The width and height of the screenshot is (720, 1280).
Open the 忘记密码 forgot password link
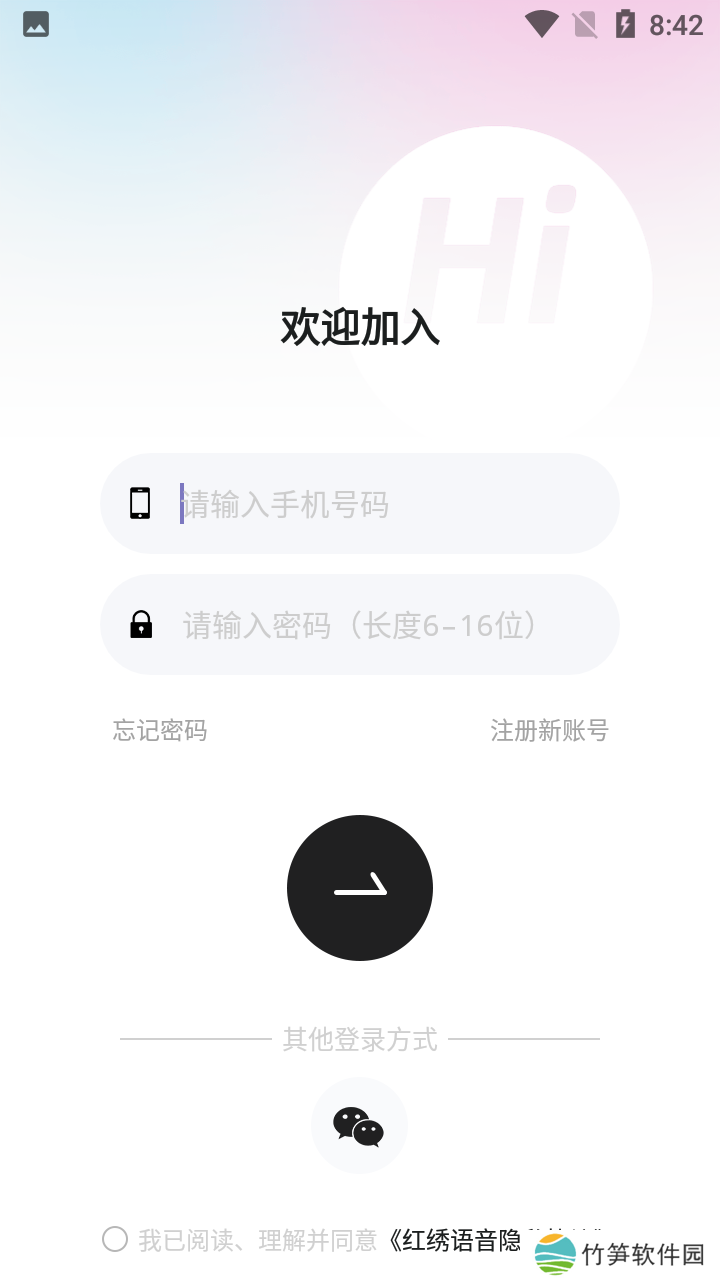pyautogui.click(x=160, y=731)
